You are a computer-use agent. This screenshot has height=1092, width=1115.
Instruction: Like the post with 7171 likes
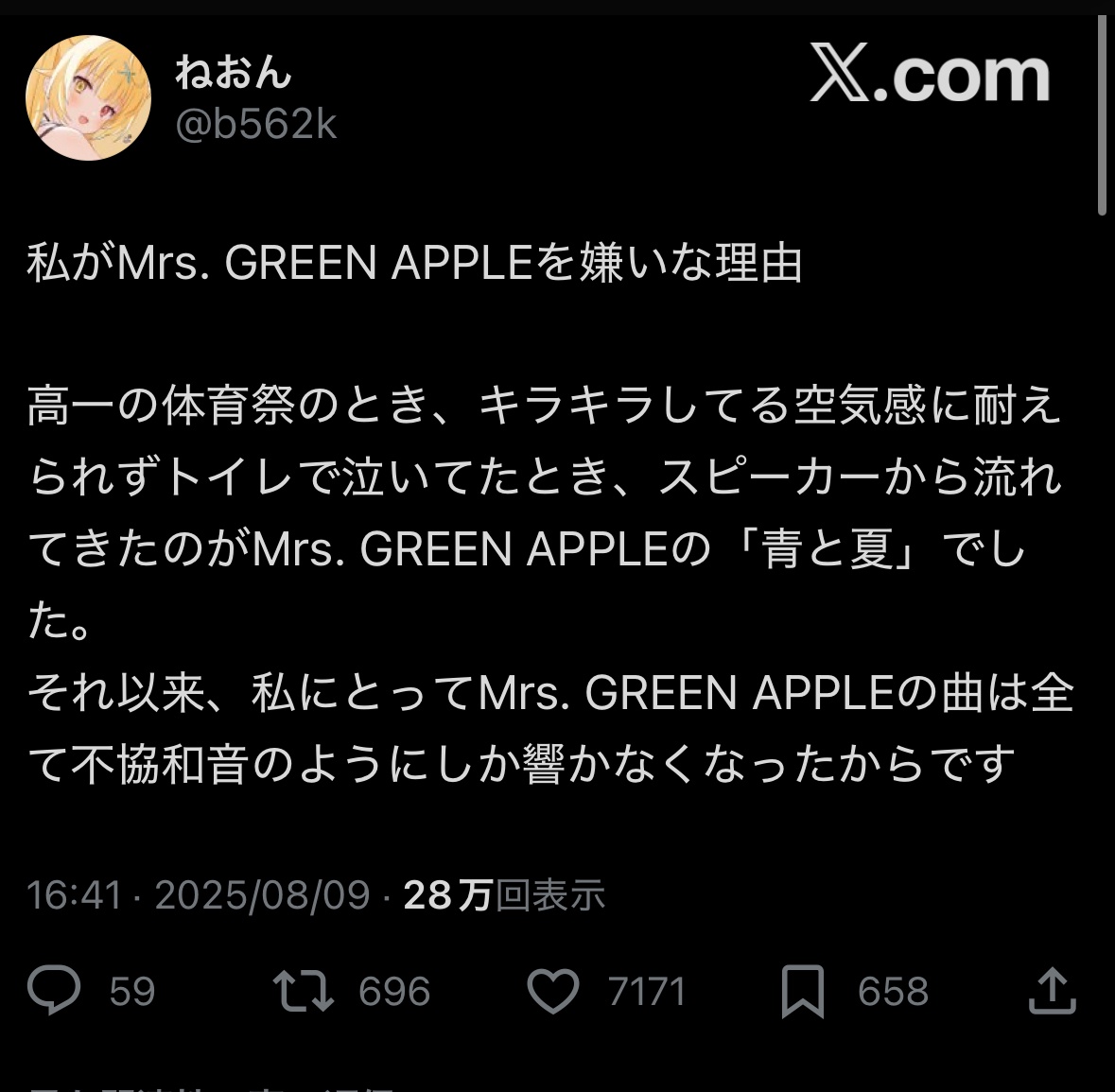[x=552, y=991]
